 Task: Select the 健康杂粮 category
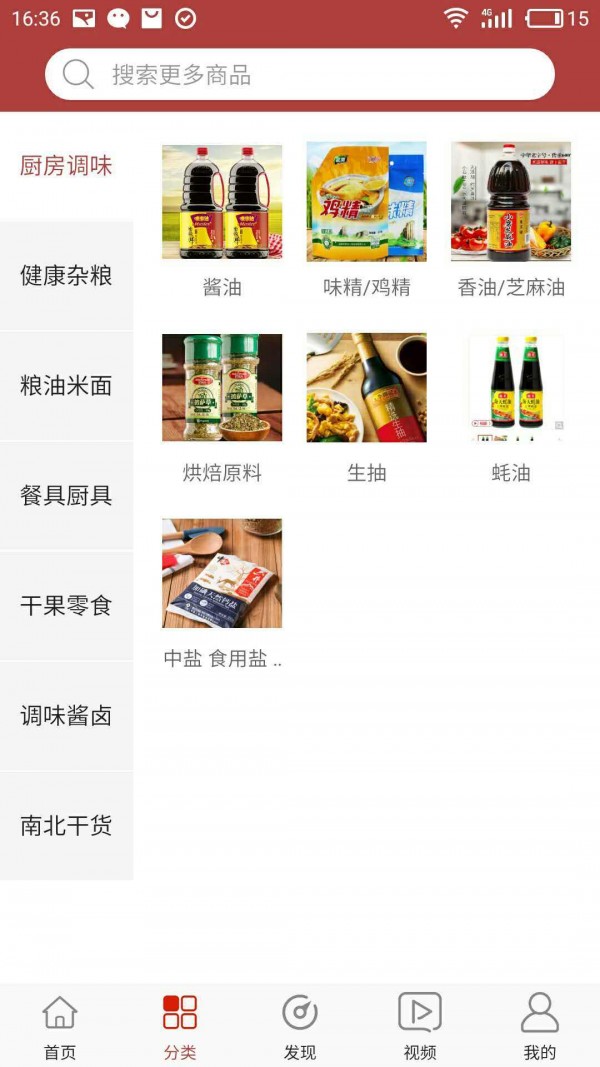(66, 276)
